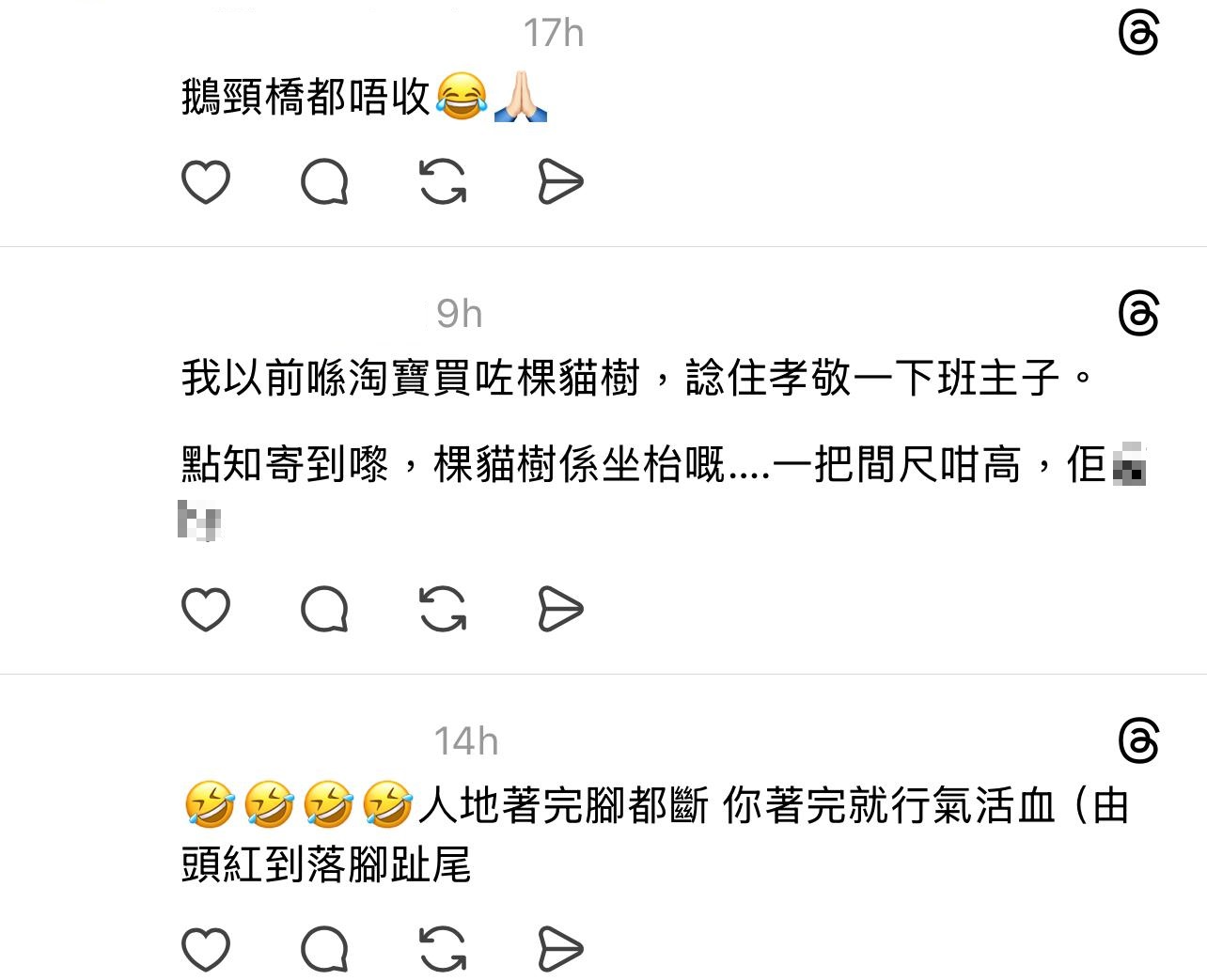Image resolution: width=1207 pixels, height=980 pixels.
Task: Share the 鵝頸橋都唔收 comment
Action: click(x=561, y=181)
